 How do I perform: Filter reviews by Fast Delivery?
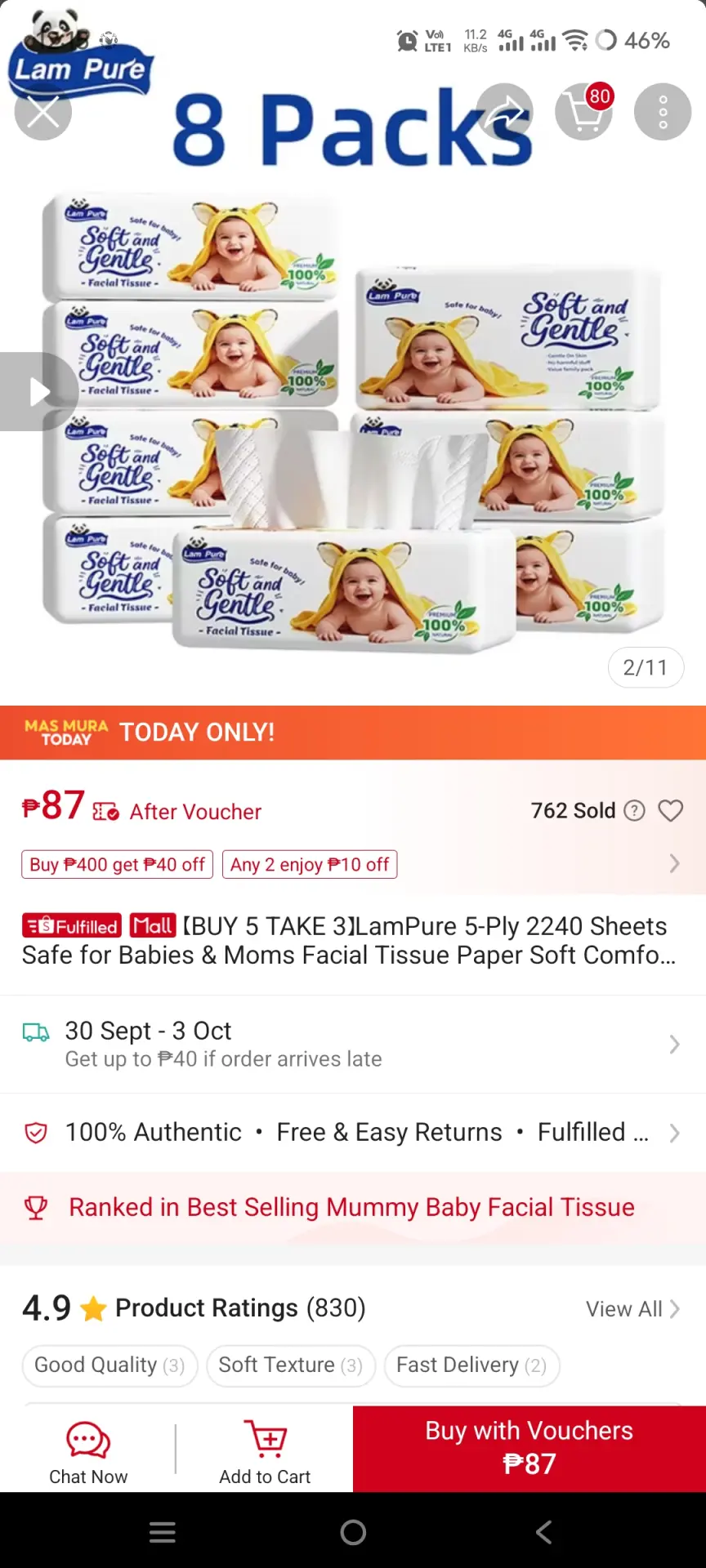[471, 1365]
